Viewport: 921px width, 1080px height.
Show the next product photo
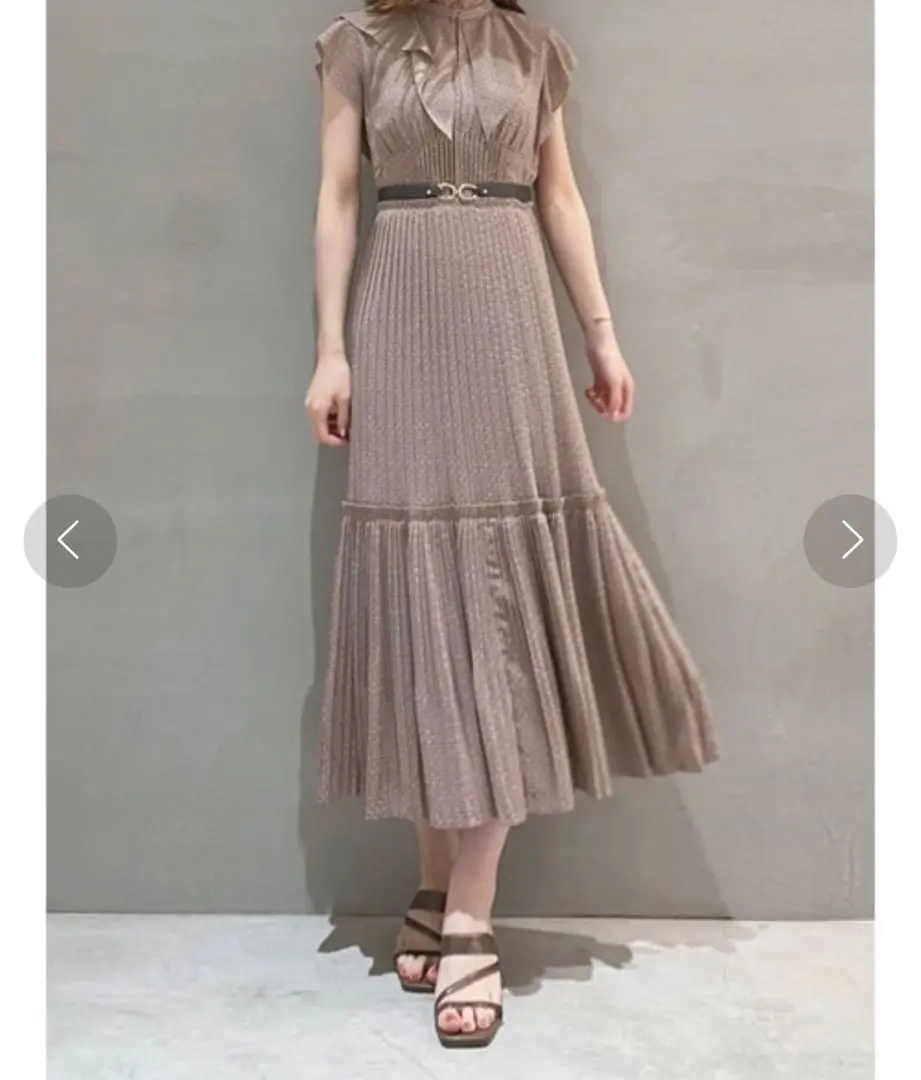[850, 540]
